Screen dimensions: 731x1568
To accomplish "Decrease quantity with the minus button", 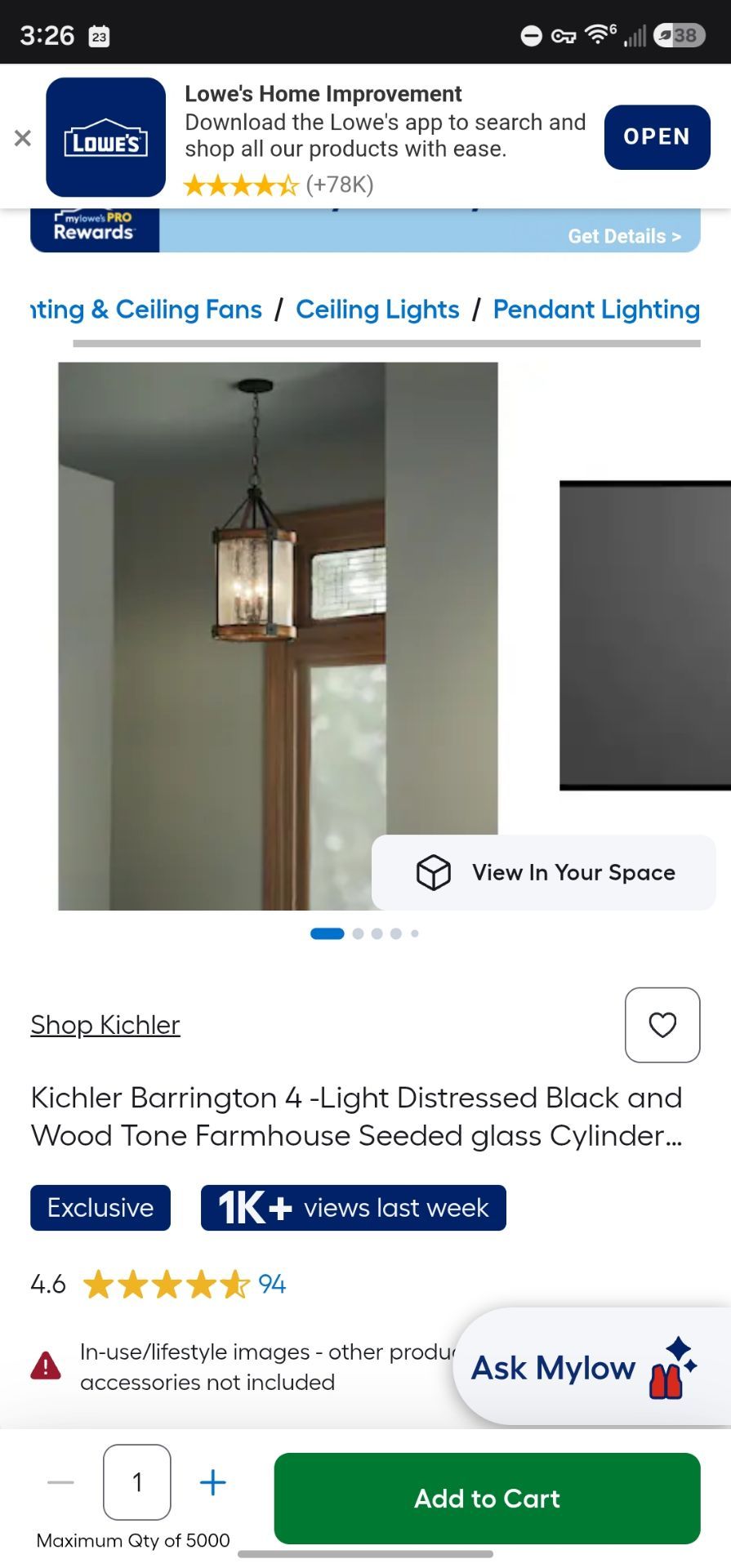I will pyautogui.click(x=60, y=1482).
